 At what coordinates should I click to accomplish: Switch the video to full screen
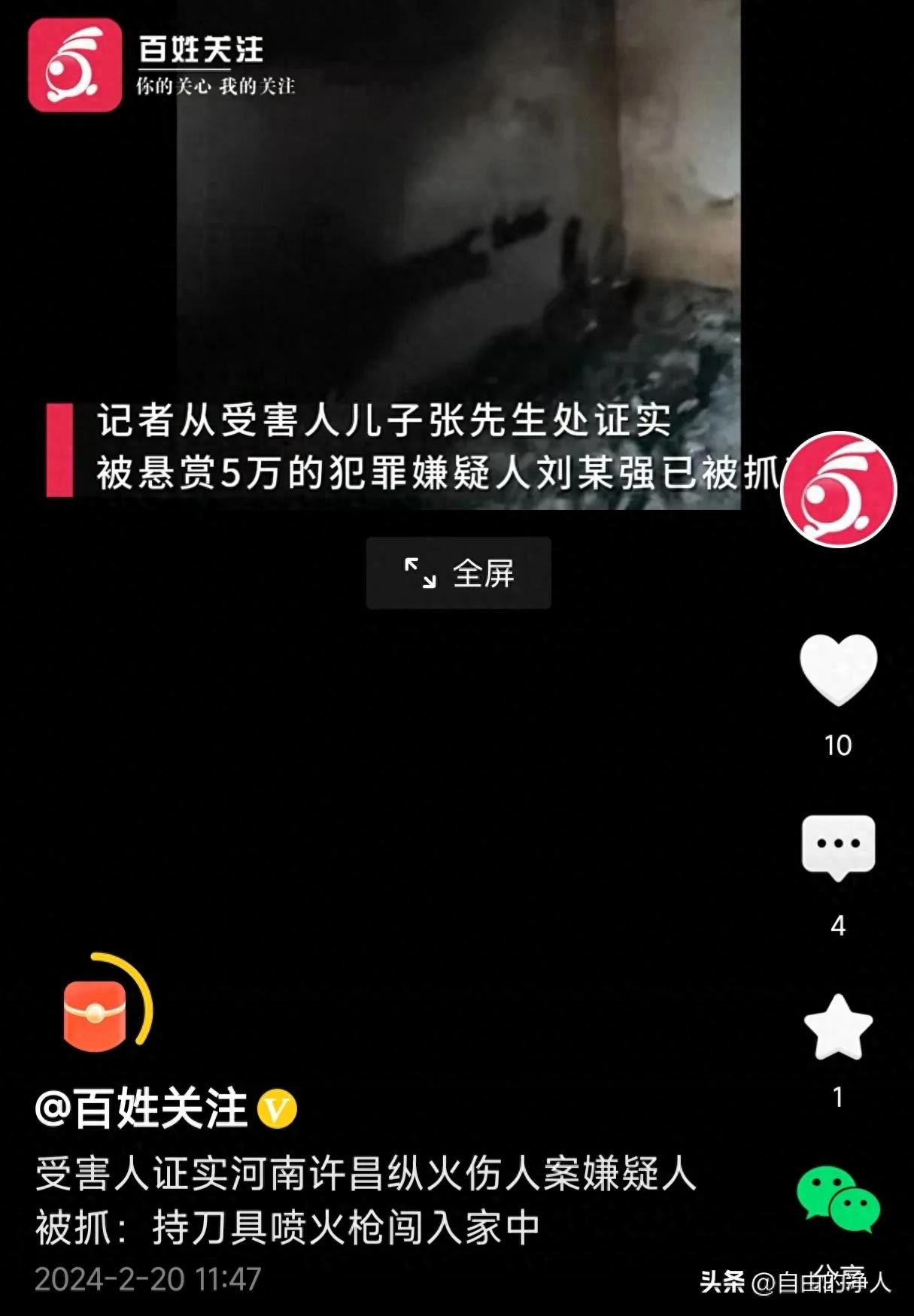click(x=458, y=573)
